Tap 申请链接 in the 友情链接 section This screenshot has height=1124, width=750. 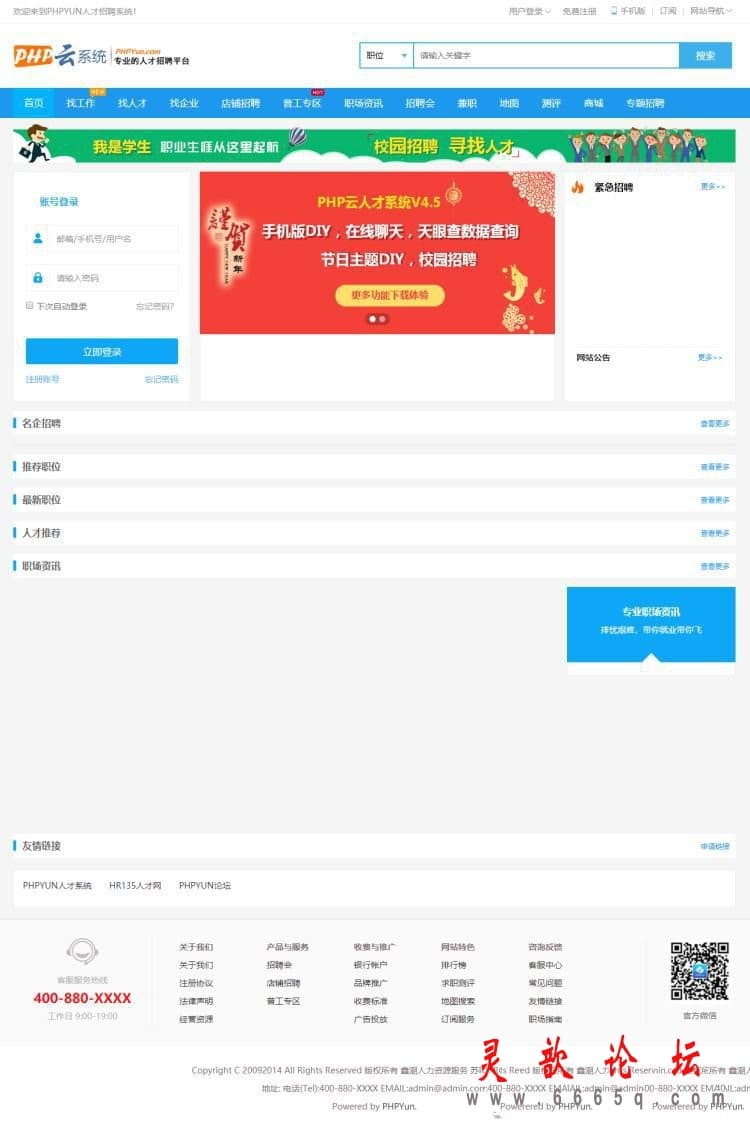pos(714,847)
